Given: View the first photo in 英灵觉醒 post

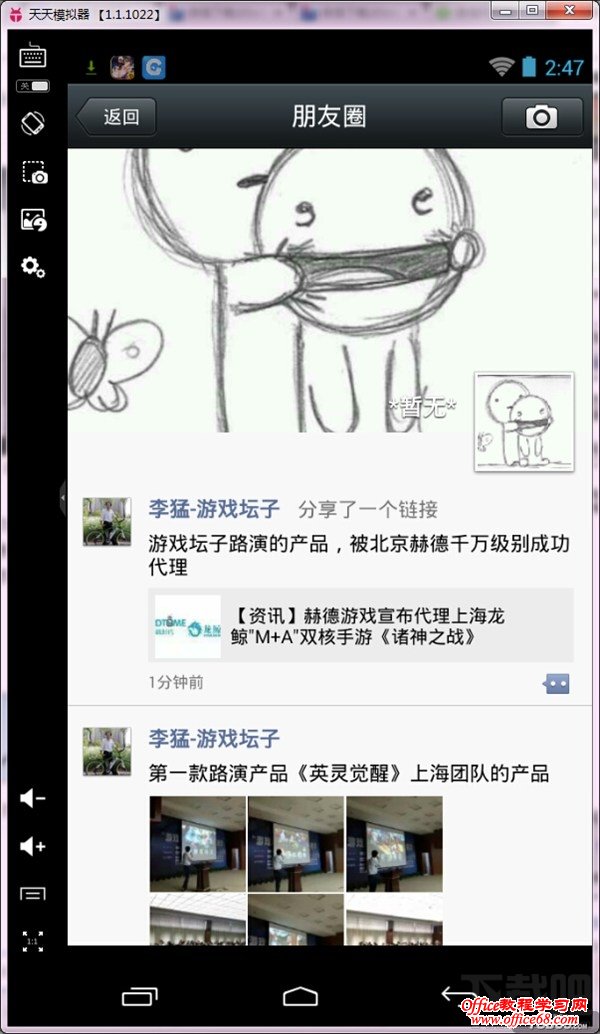Looking at the screenshot, I should point(197,843).
